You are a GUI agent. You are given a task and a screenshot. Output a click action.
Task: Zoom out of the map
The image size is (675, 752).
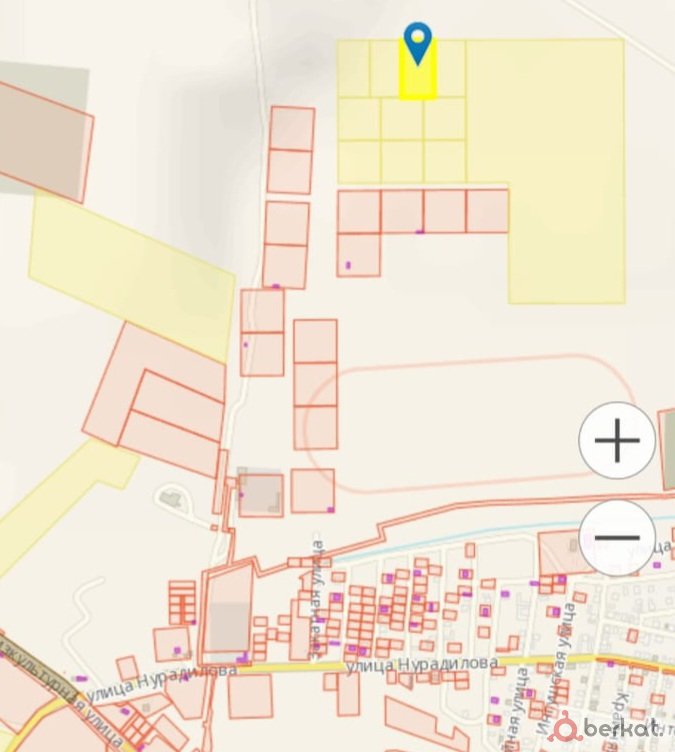click(x=617, y=537)
